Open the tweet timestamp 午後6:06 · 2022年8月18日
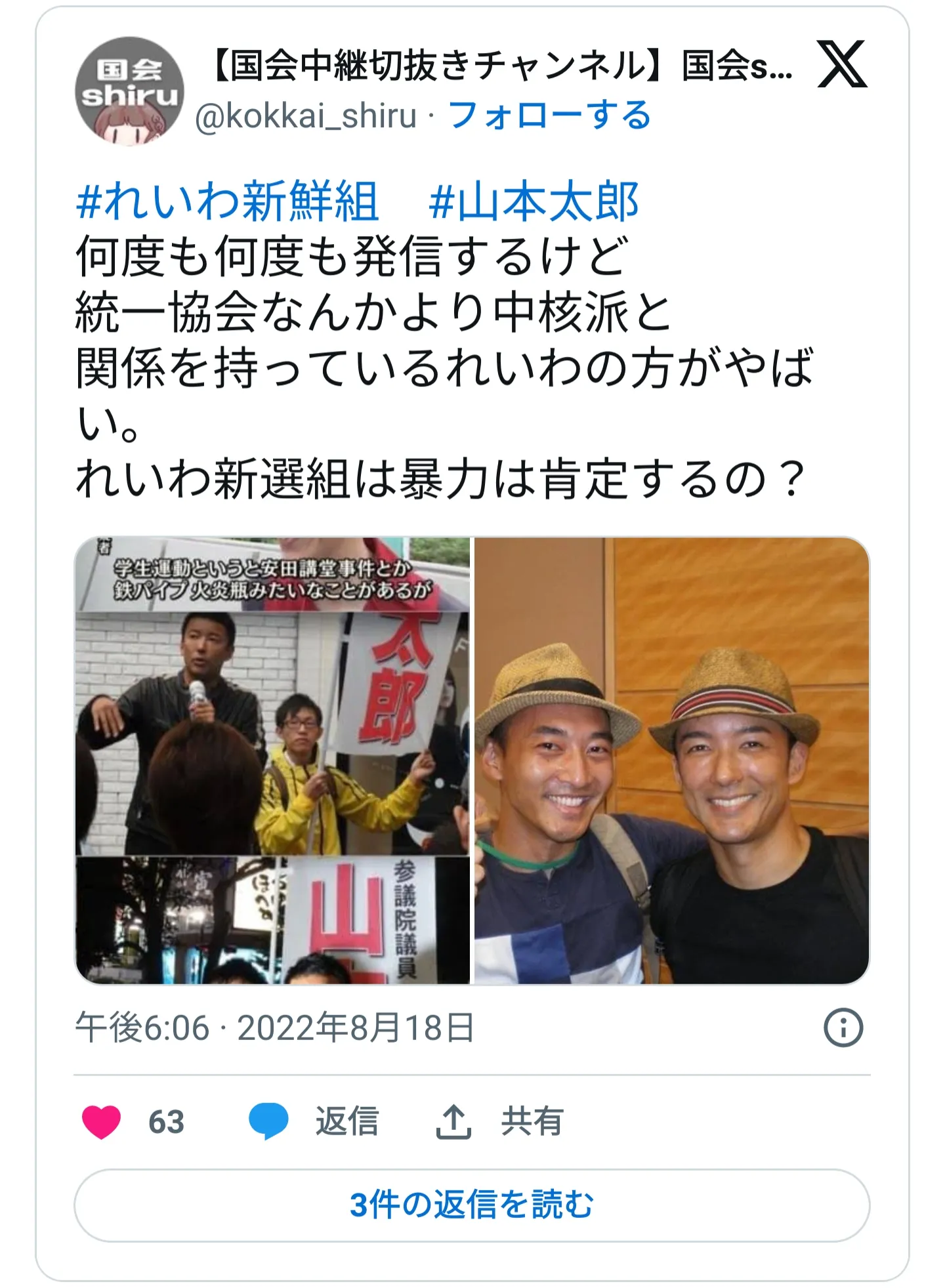945x1288 pixels. tap(274, 1028)
